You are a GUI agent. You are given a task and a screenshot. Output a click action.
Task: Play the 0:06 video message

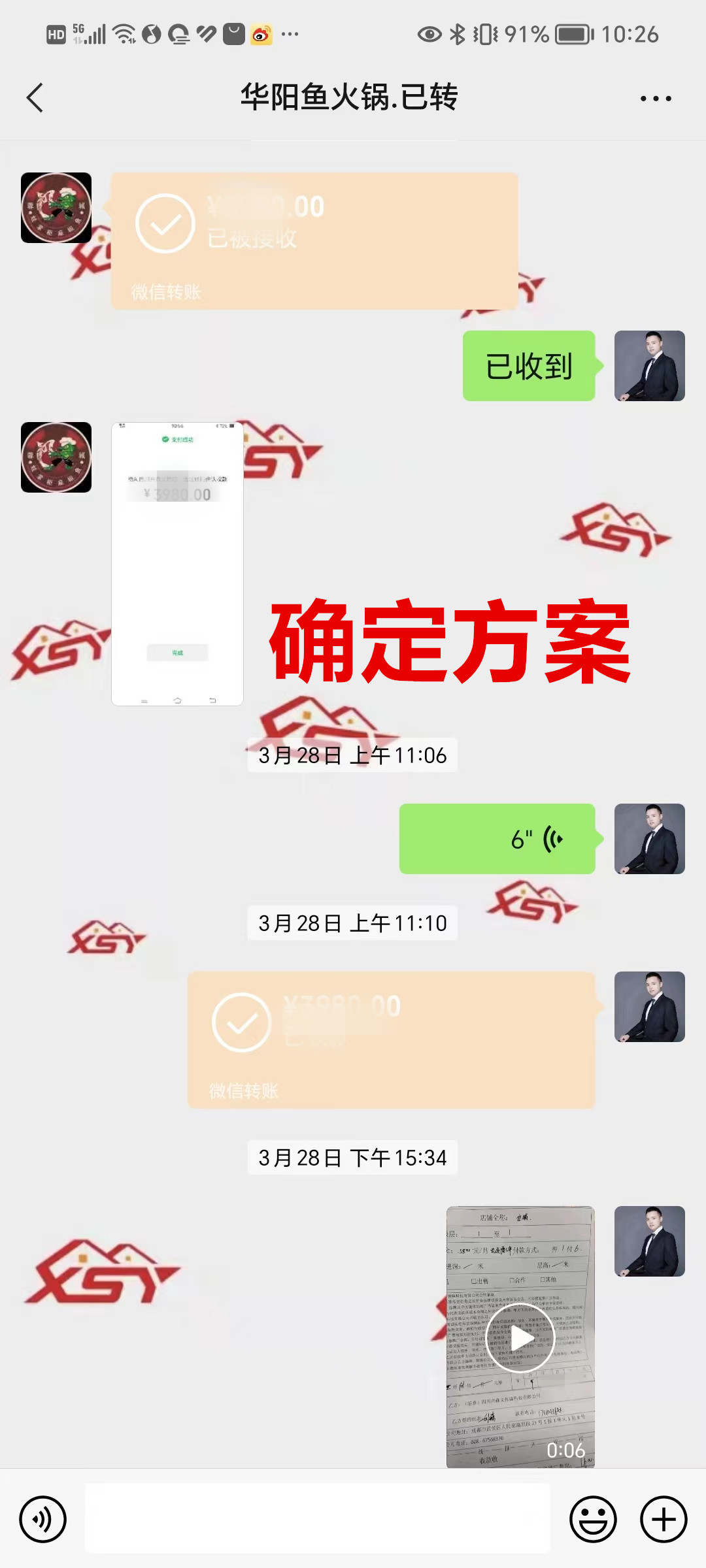(x=520, y=1337)
